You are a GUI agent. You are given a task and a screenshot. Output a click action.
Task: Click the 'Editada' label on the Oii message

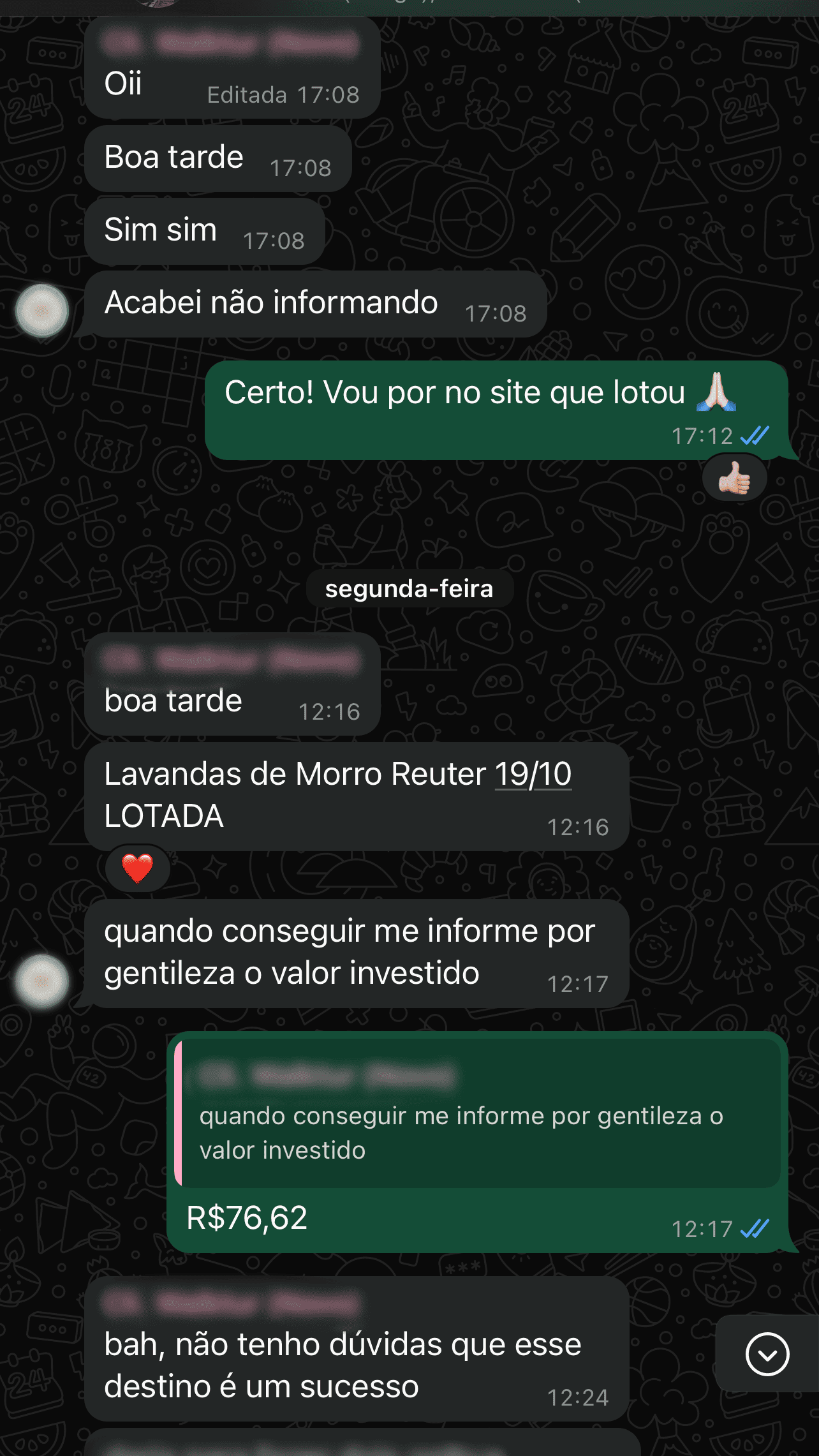click(x=247, y=94)
